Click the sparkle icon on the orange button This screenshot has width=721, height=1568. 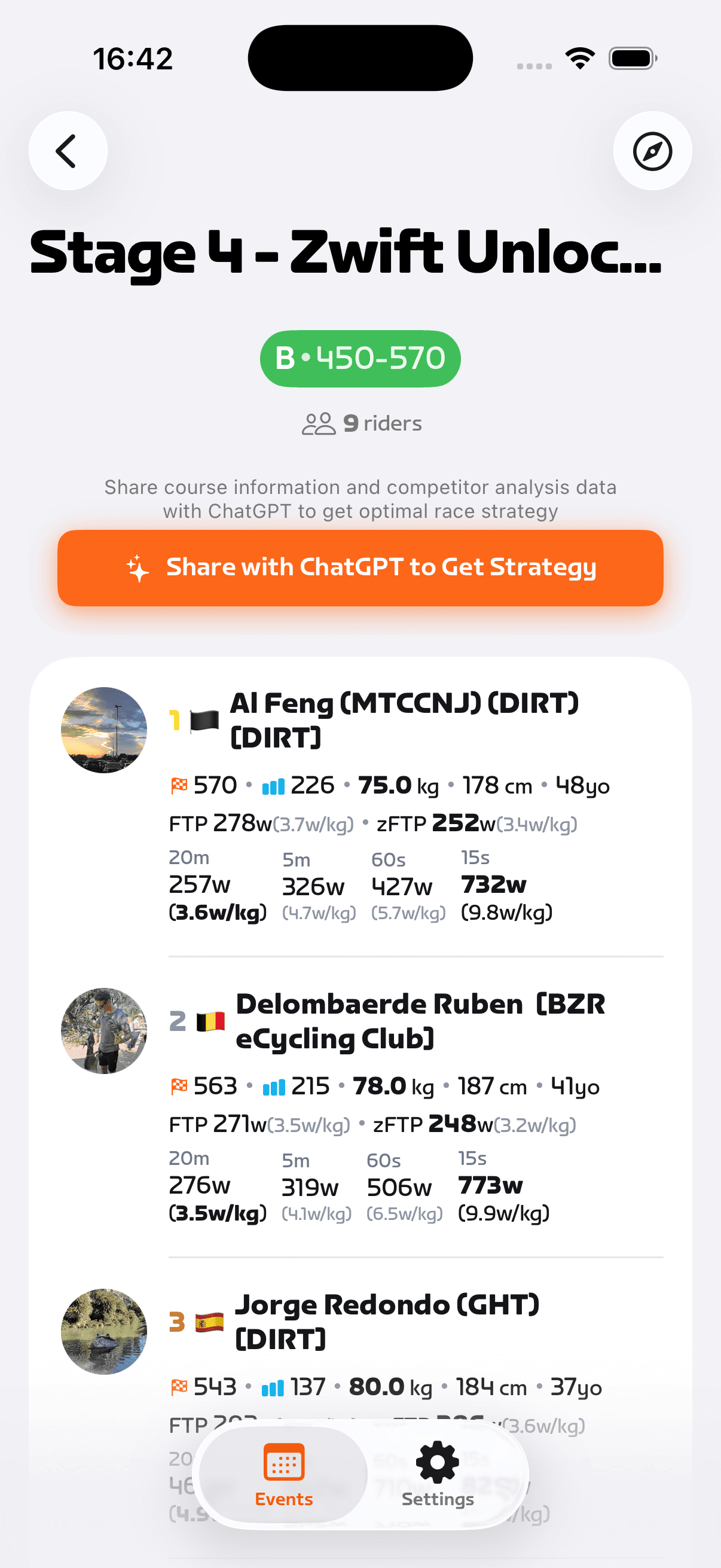138,568
